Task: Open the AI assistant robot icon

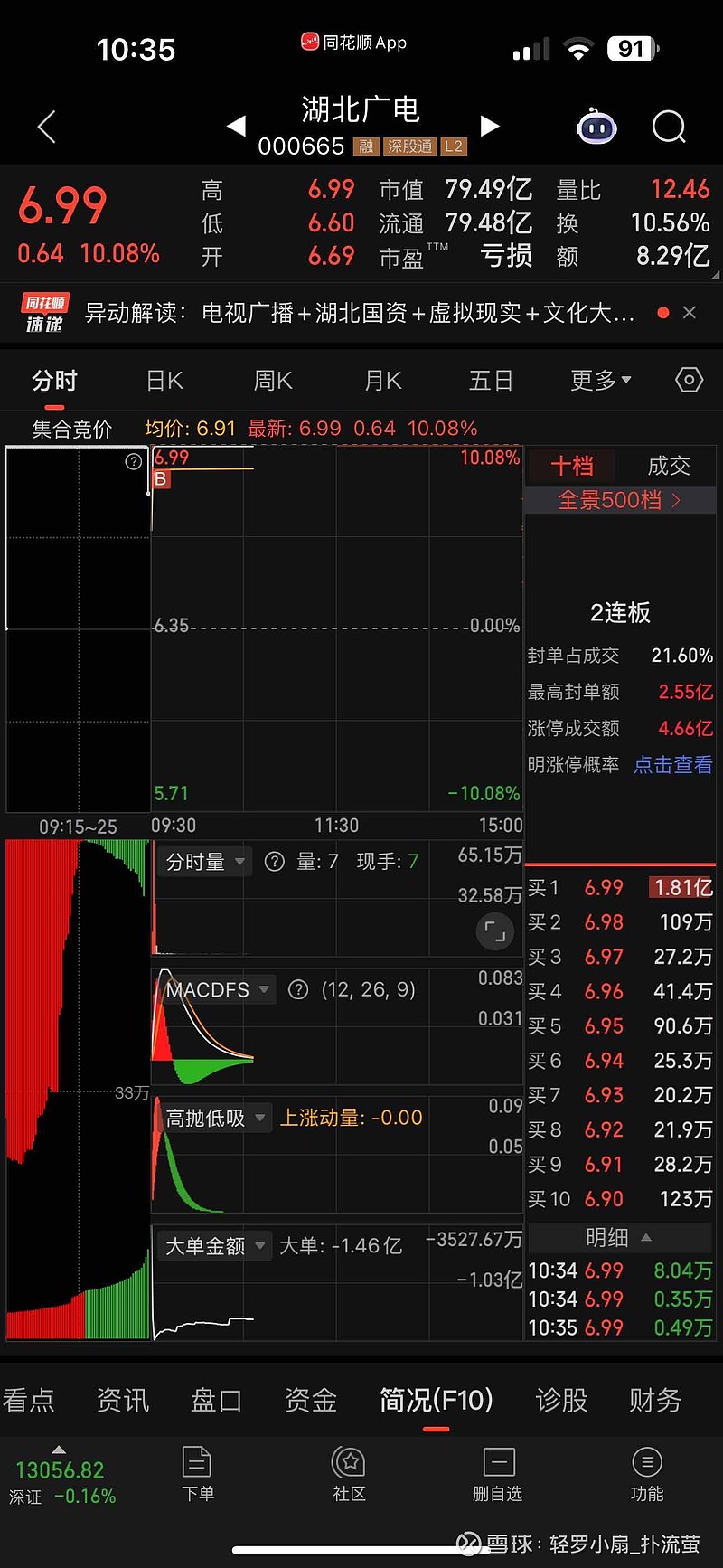Action: pyautogui.click(x=598, y=127)
